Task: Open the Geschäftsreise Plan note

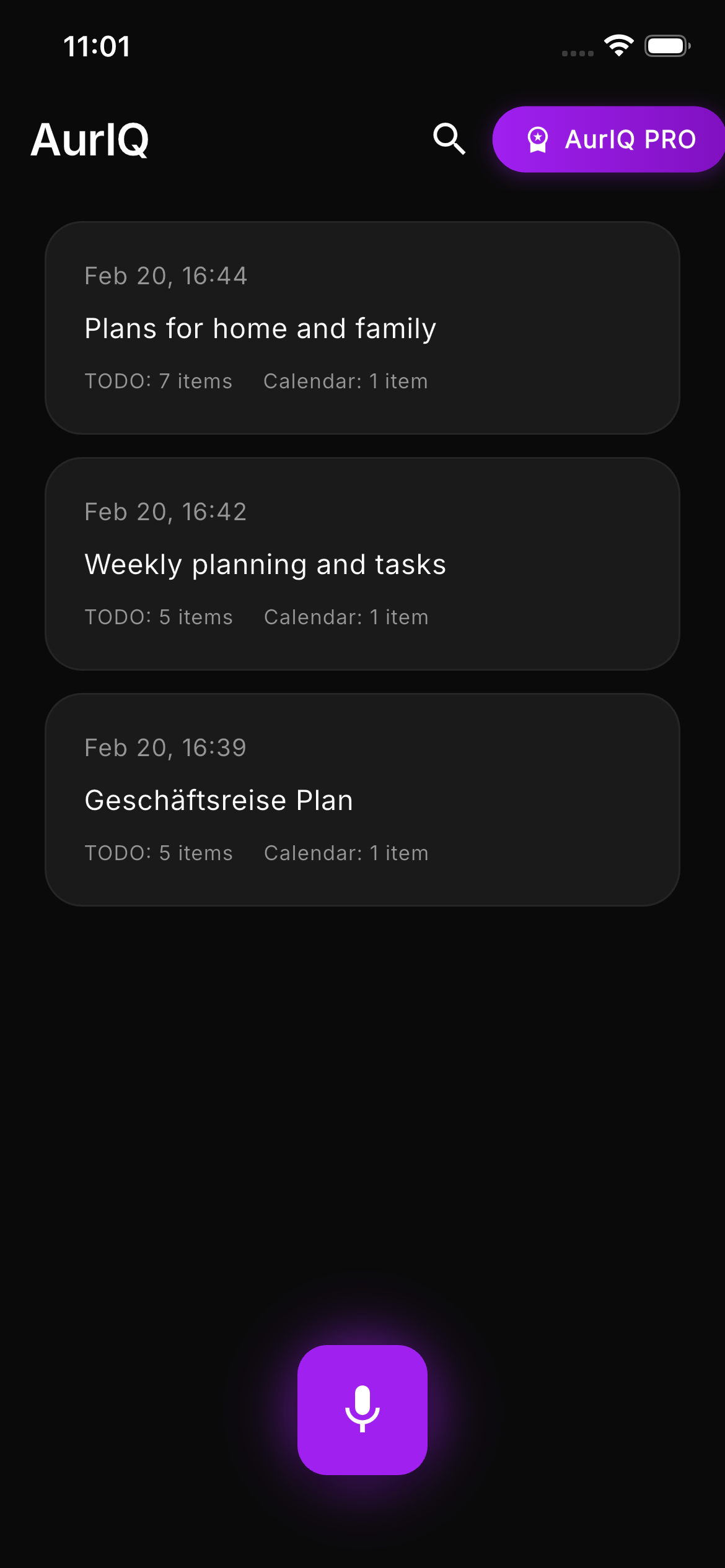Action: (362, 799)
